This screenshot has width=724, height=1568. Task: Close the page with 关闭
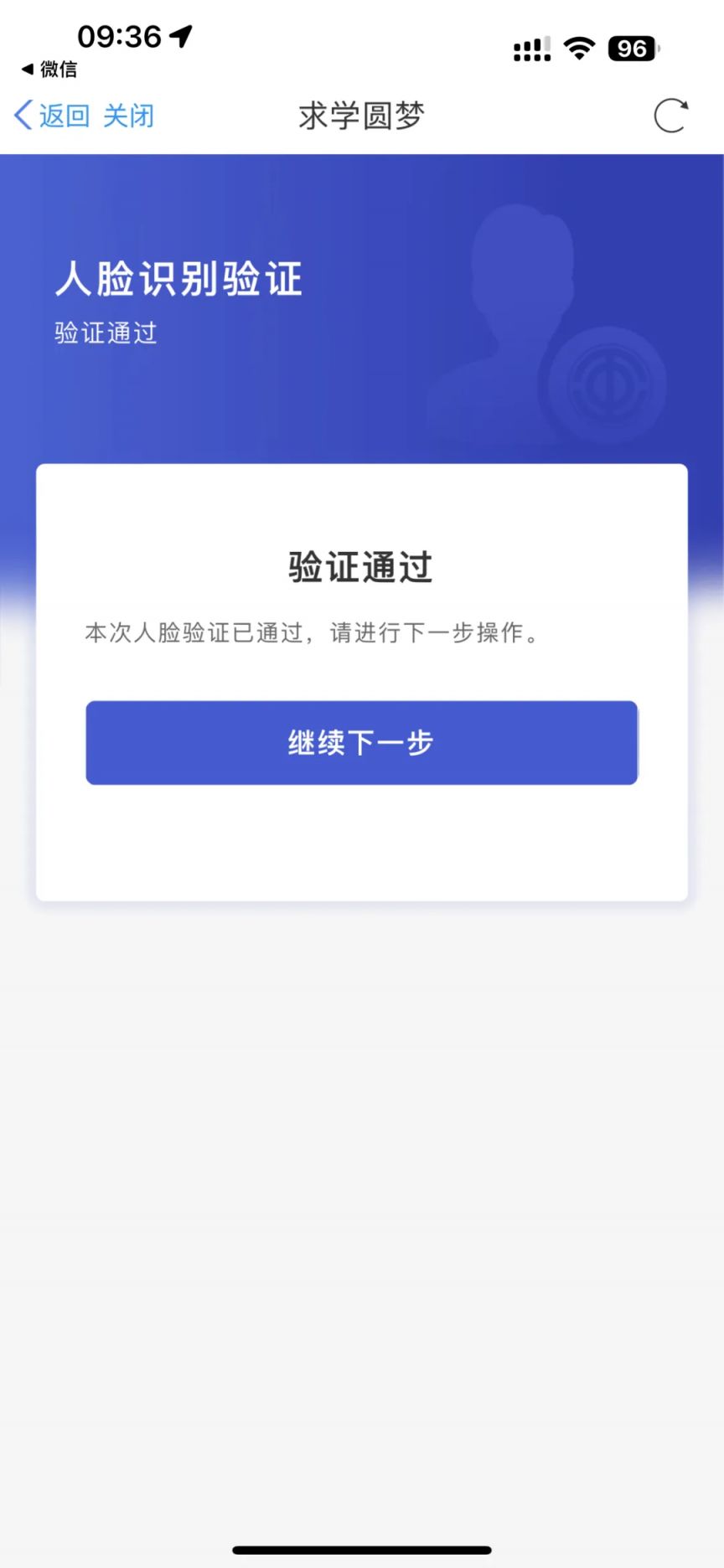[x=128, y=116]
